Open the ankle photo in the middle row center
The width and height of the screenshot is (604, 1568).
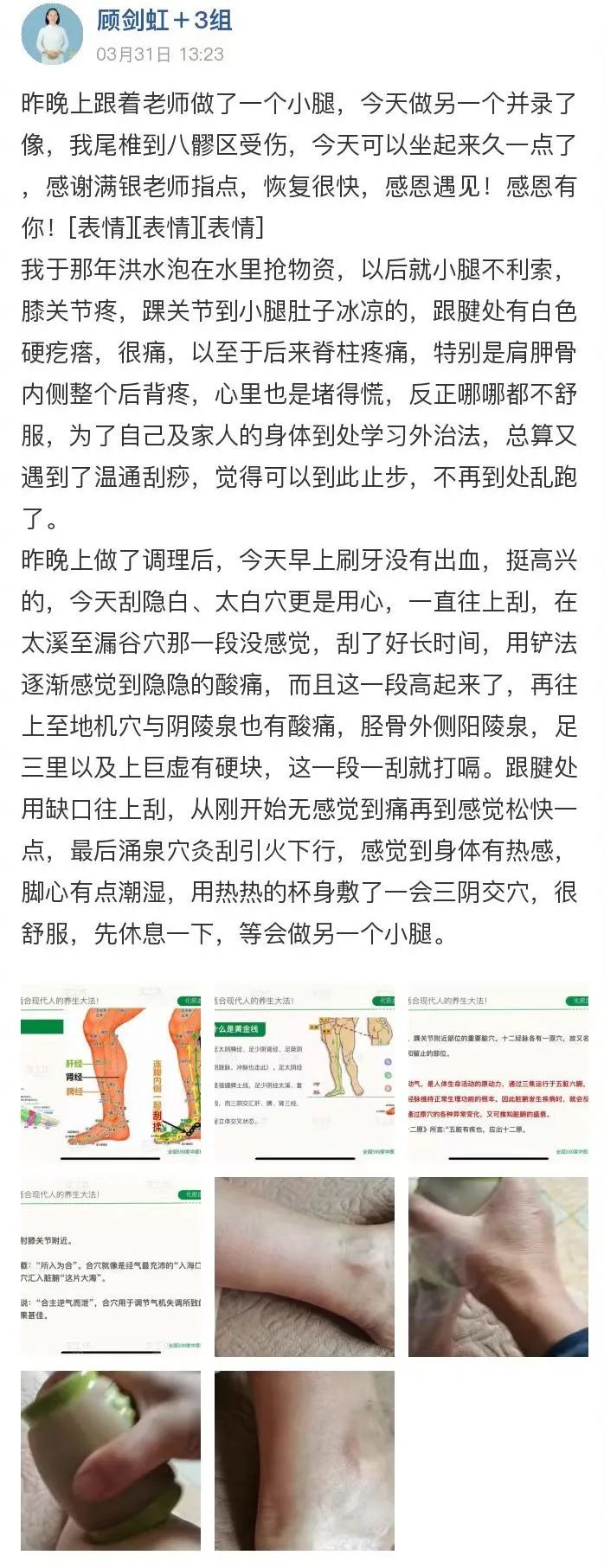pos(305,1266)
